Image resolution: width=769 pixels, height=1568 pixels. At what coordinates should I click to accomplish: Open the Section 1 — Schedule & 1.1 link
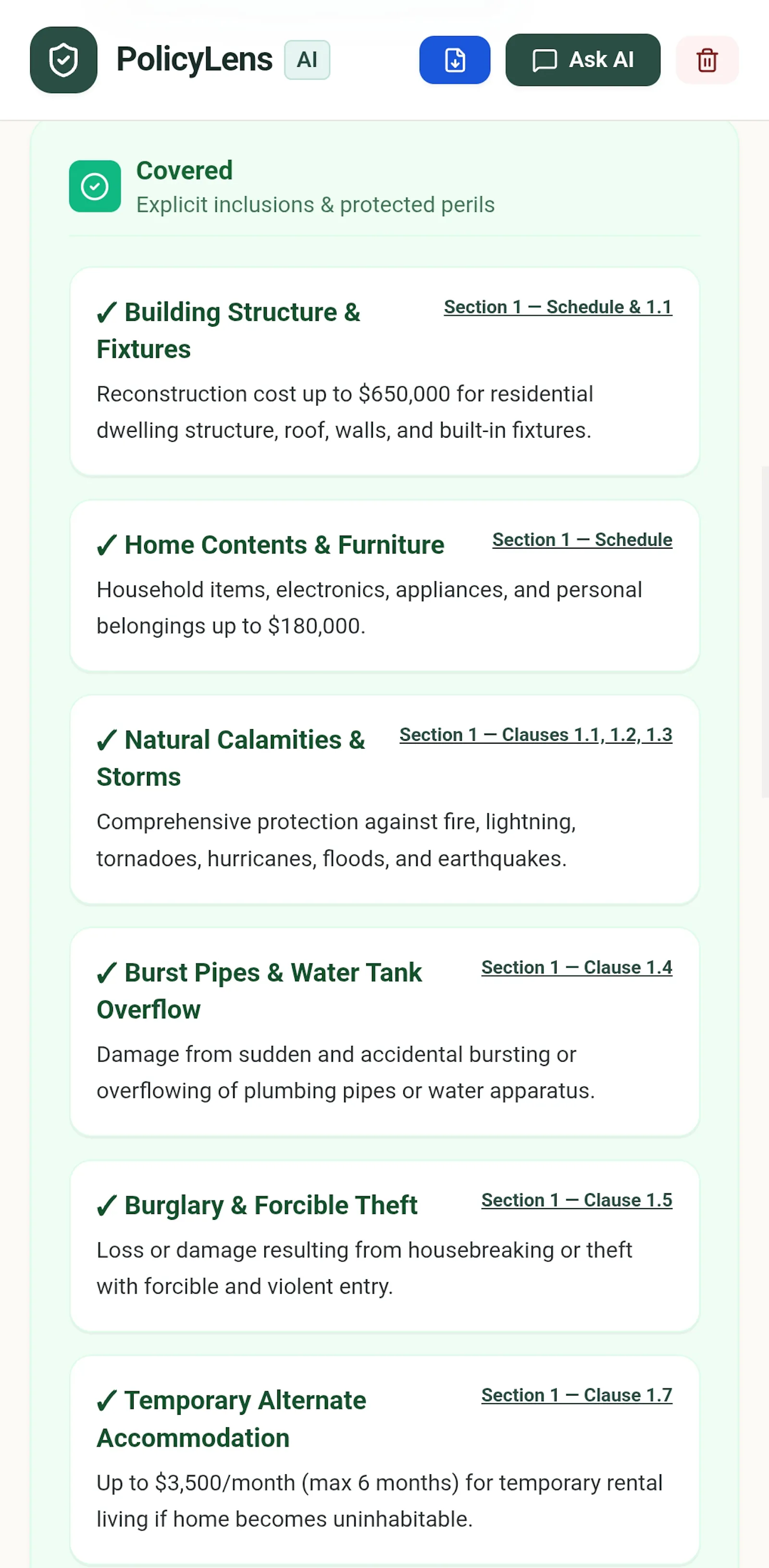pyautogui.click(x=558, y=307)
